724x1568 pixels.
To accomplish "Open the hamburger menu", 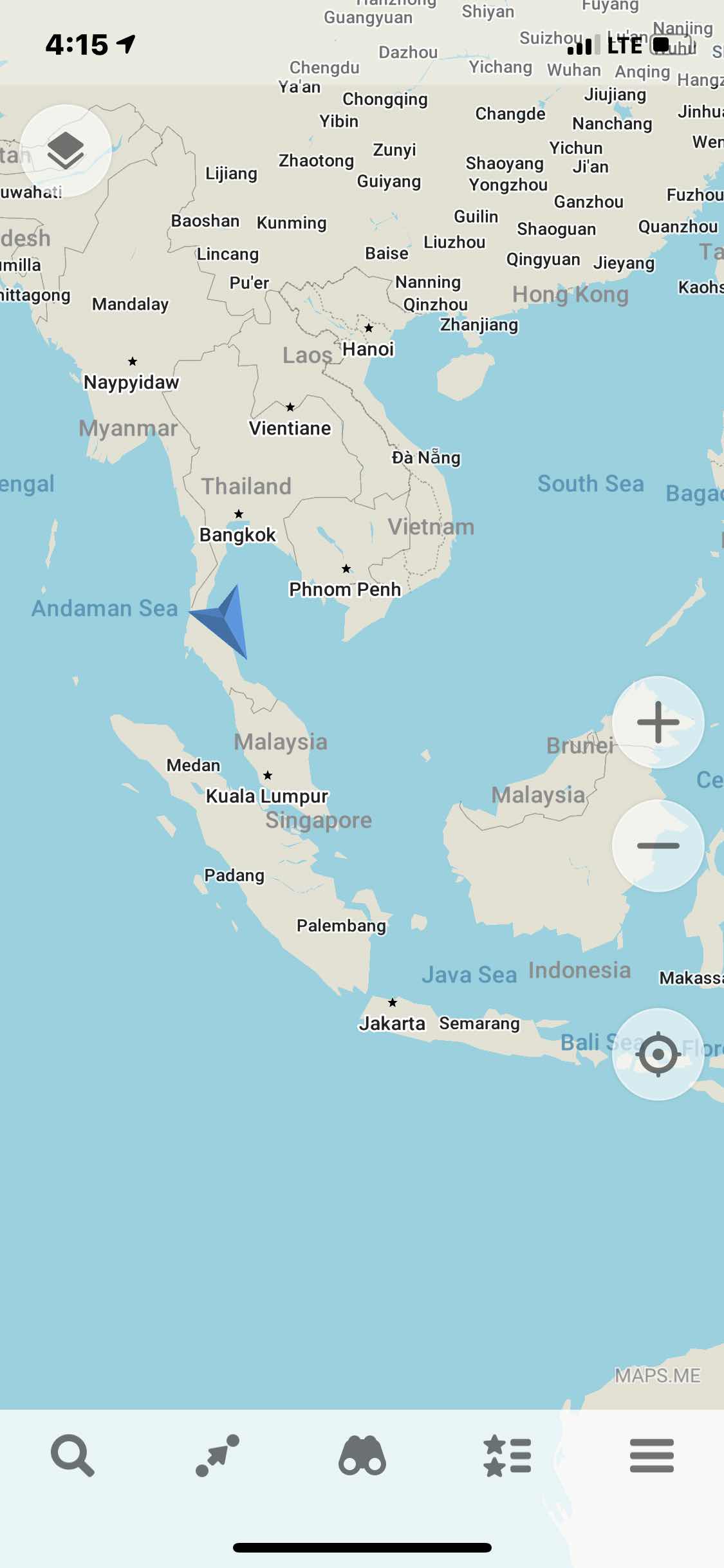I will pos(651,1455).
